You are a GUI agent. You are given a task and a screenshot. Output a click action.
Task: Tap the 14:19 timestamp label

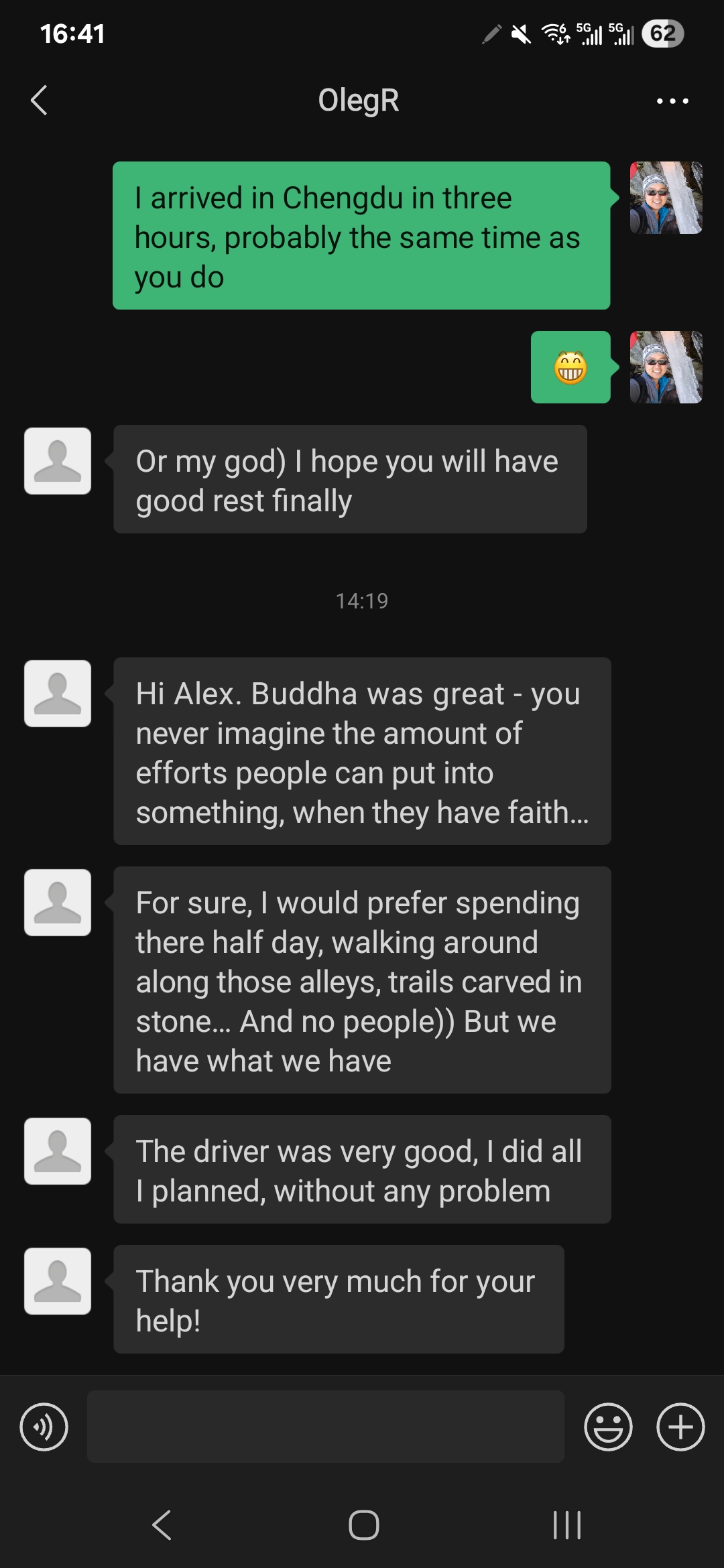pyautogui.click(x=361, y=600)
